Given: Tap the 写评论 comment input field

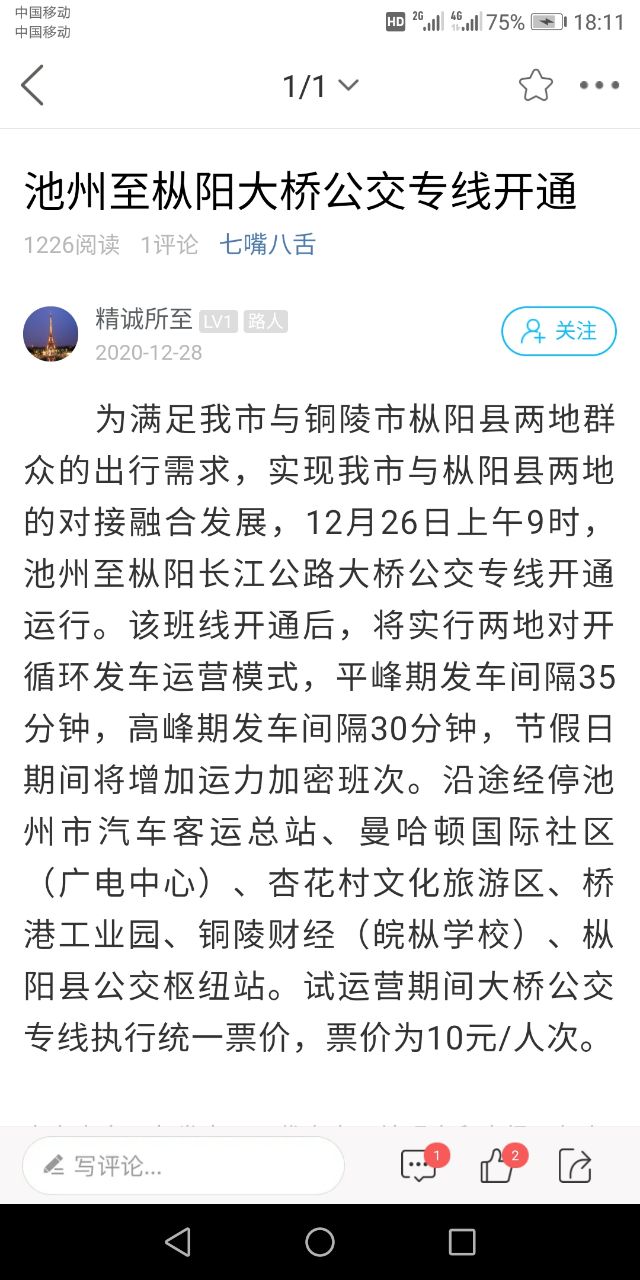Looking at the screenshot, I should [x=184, y=1165].
